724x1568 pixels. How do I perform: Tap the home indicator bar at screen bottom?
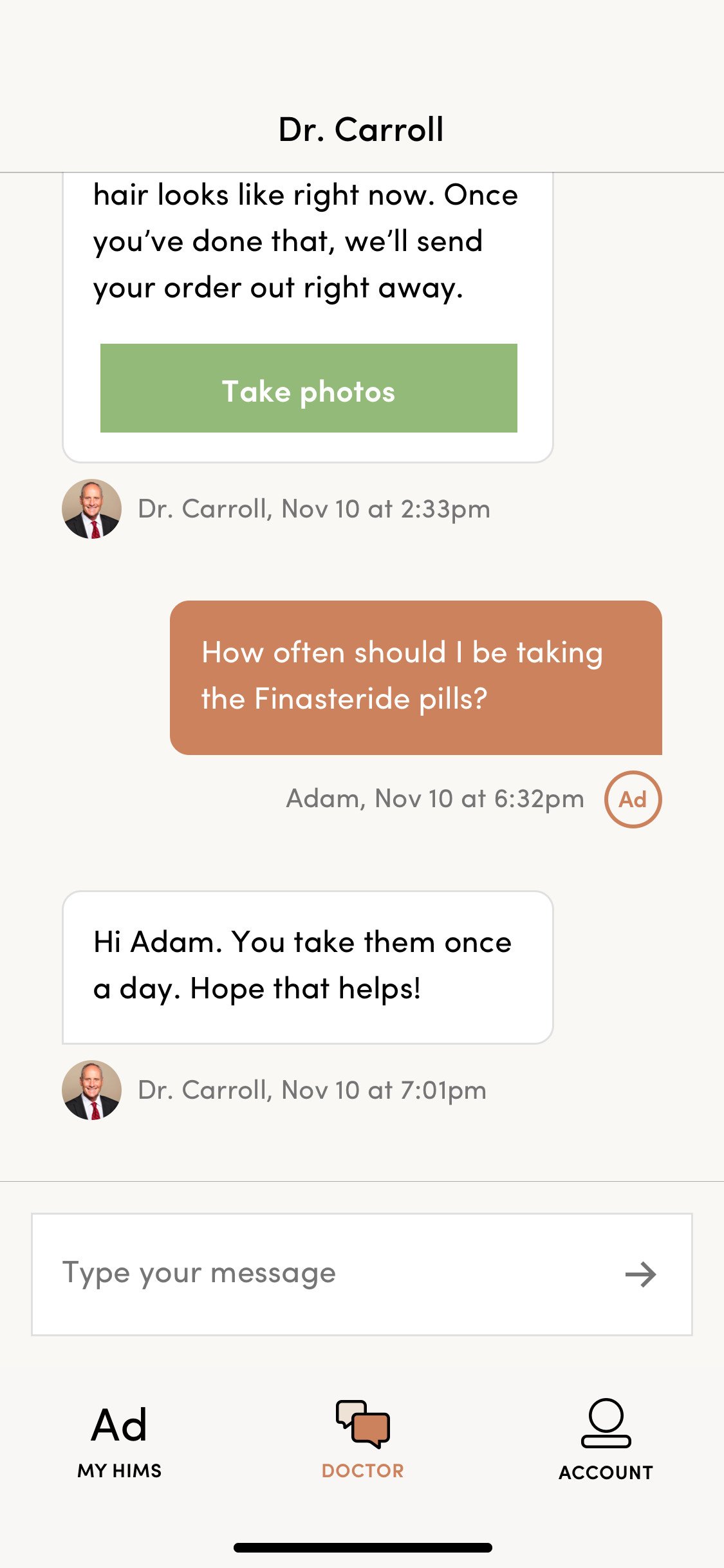(362, 1547)
